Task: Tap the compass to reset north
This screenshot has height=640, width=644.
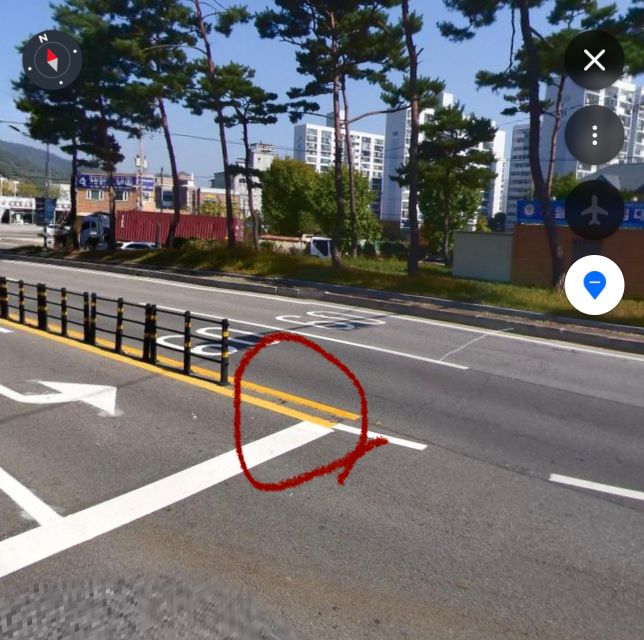Action: pyautogui.click(x=52, y=60)
